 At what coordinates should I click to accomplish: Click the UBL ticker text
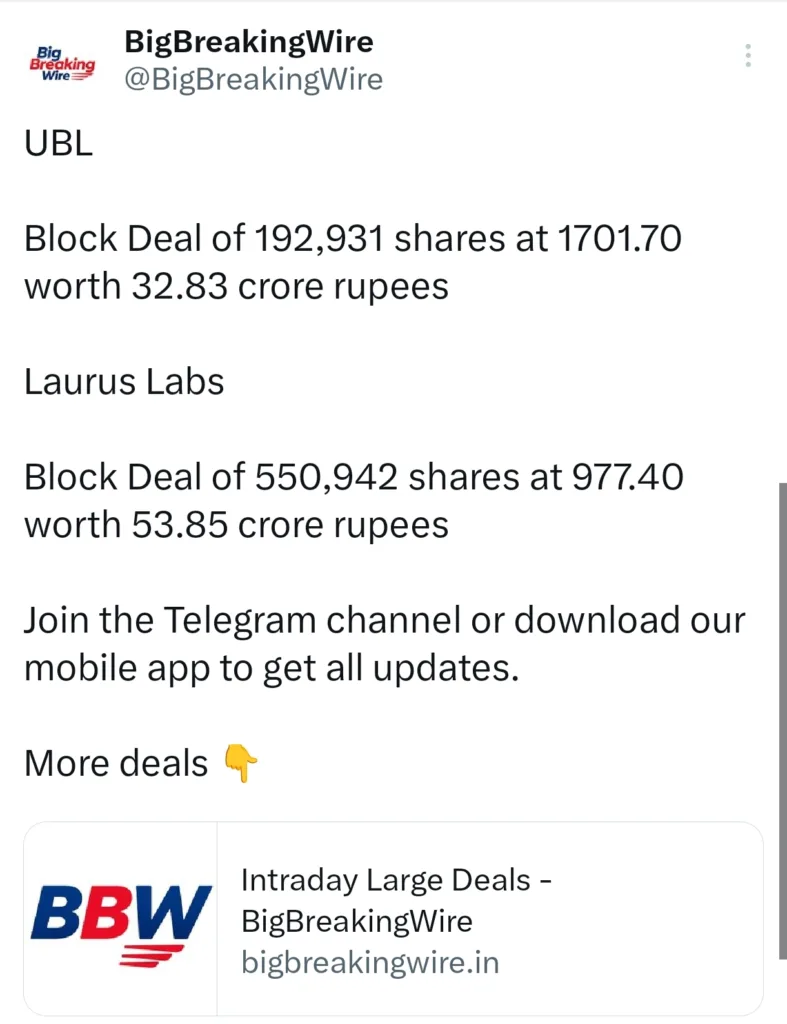point(58,143)
